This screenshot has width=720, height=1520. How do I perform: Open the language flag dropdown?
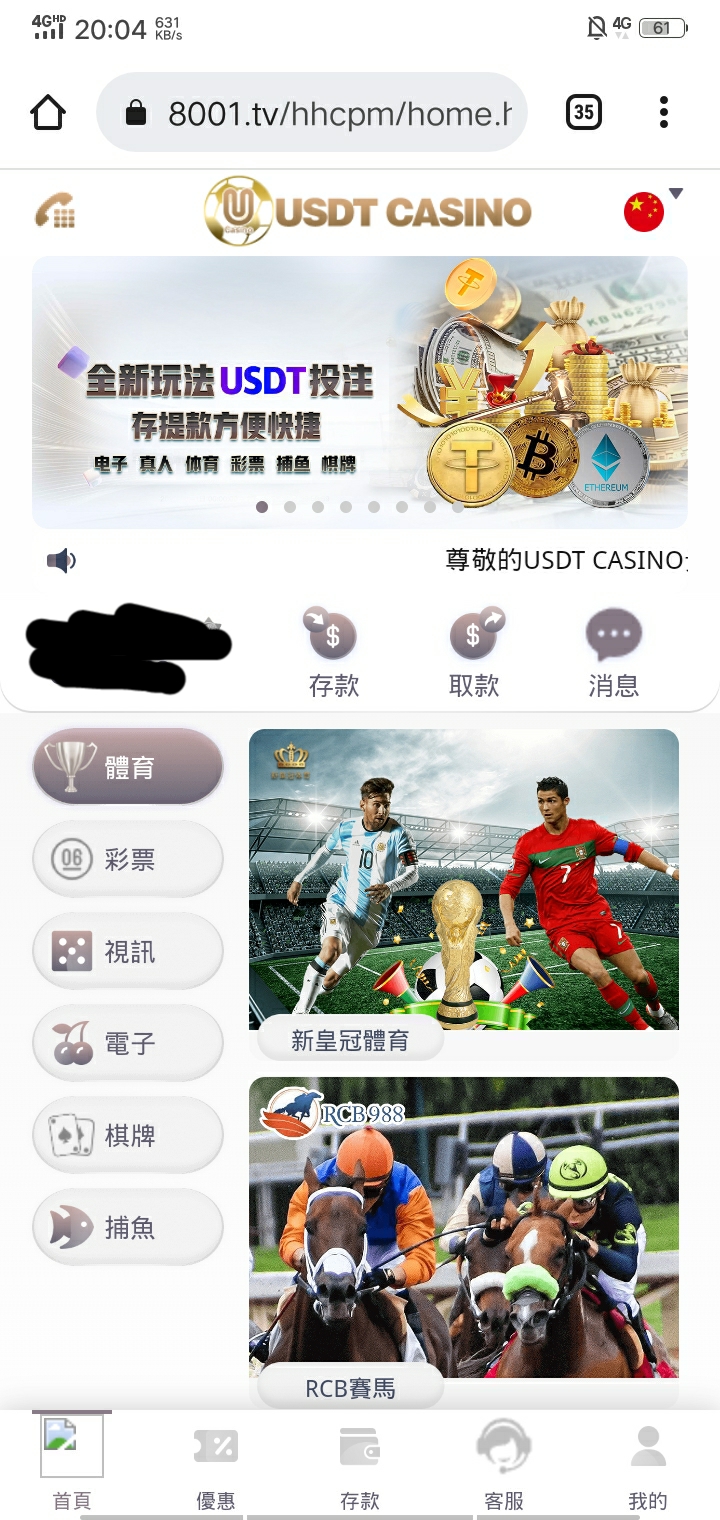[650, 210]
